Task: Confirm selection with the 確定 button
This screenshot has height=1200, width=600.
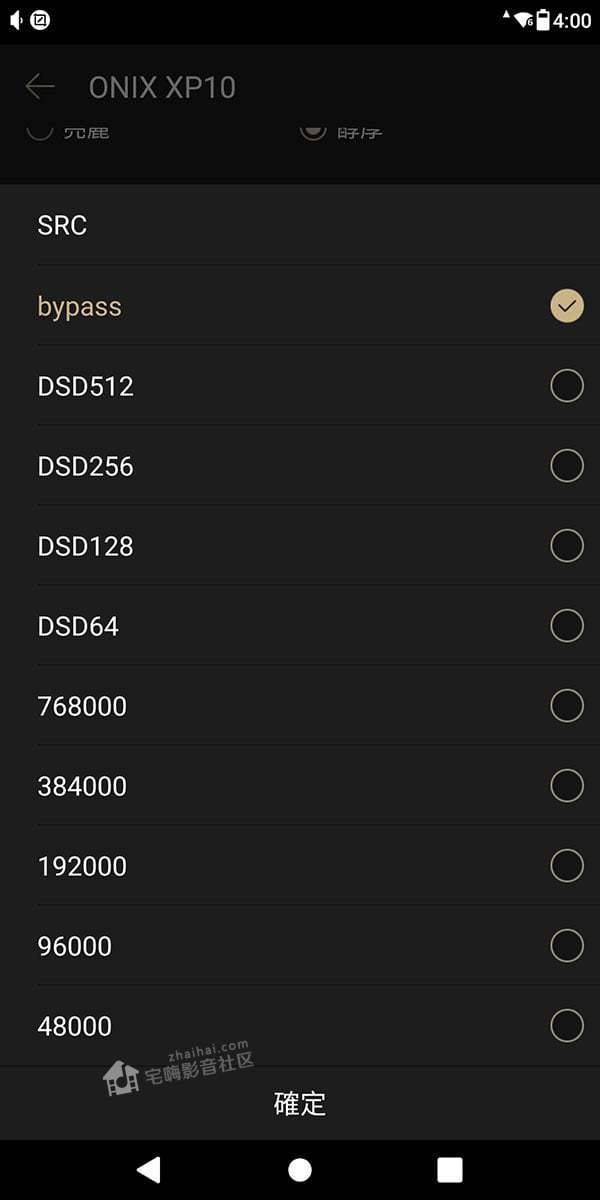Action: [x=300, y=1104]
